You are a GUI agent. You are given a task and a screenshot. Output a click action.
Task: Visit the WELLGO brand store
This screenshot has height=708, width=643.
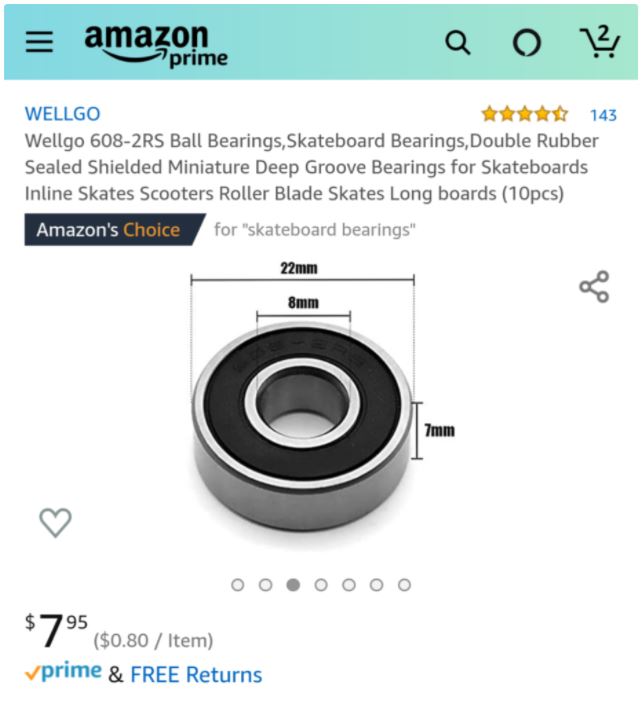[x=62, y=114]
